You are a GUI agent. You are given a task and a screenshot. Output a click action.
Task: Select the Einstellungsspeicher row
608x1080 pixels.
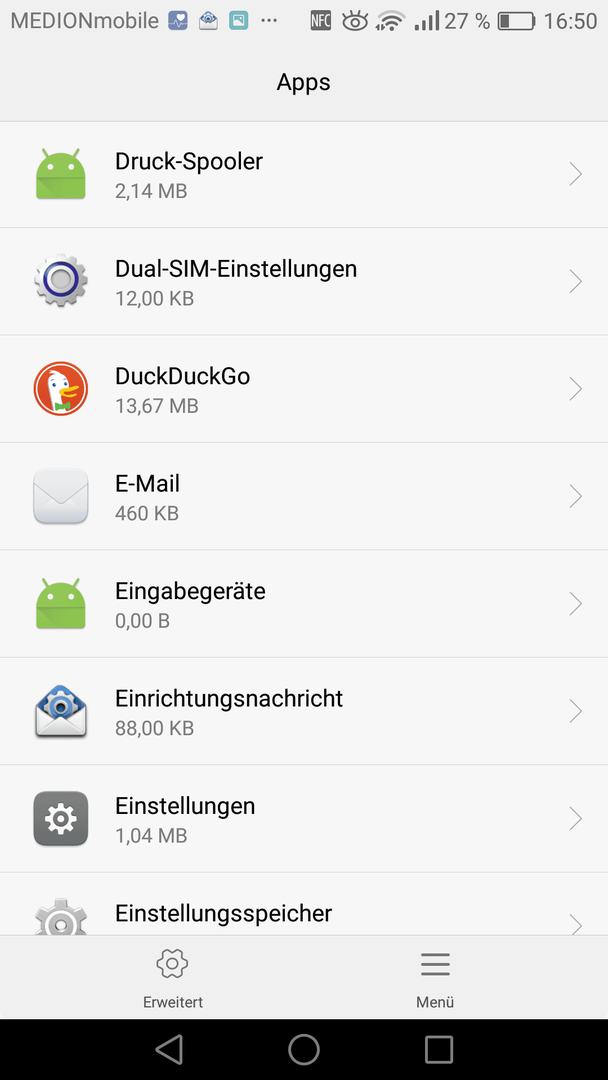pyautogui.click(x=304, y=904)
